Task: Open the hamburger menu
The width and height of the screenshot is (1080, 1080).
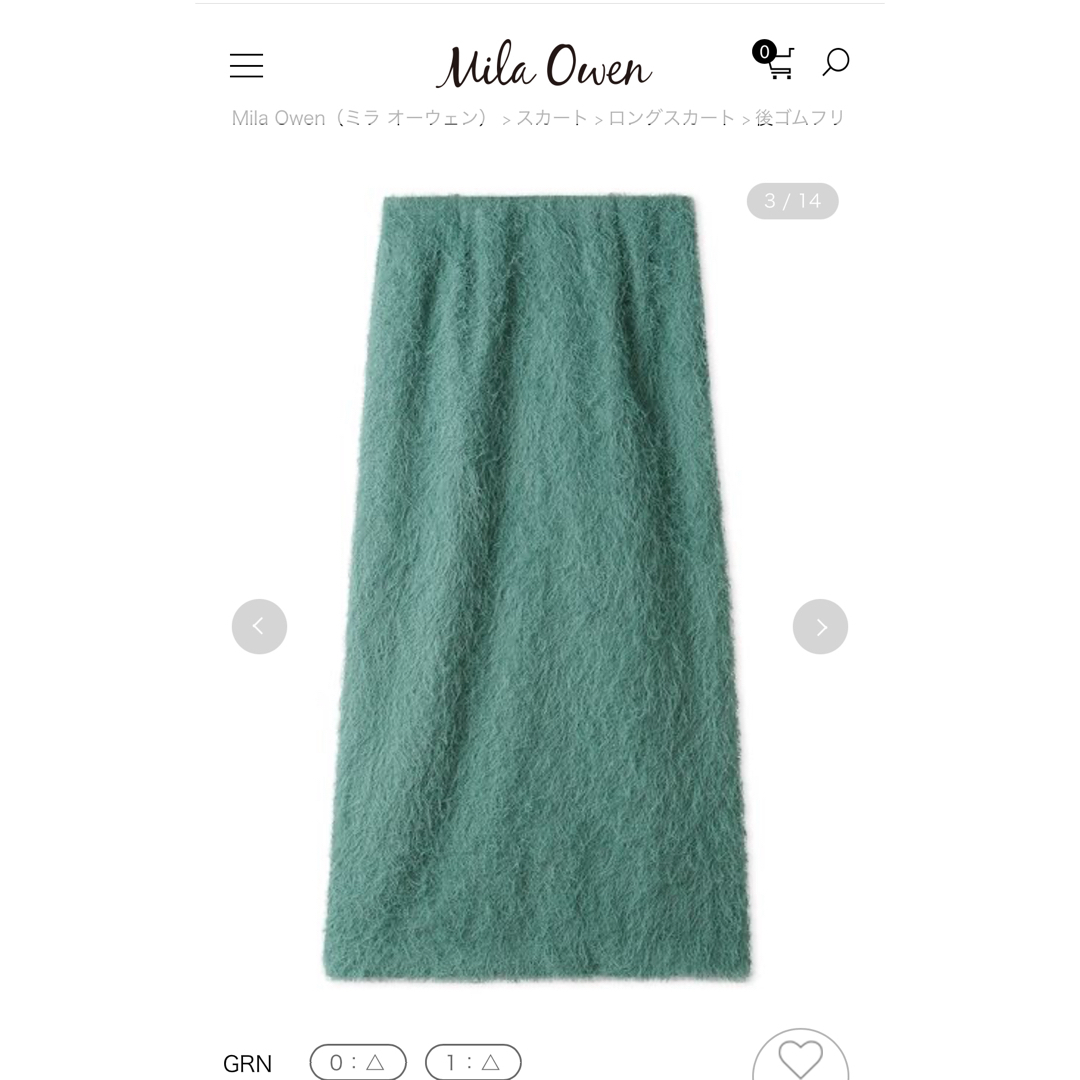Action: pyautogui.click(x=246, y=66)
